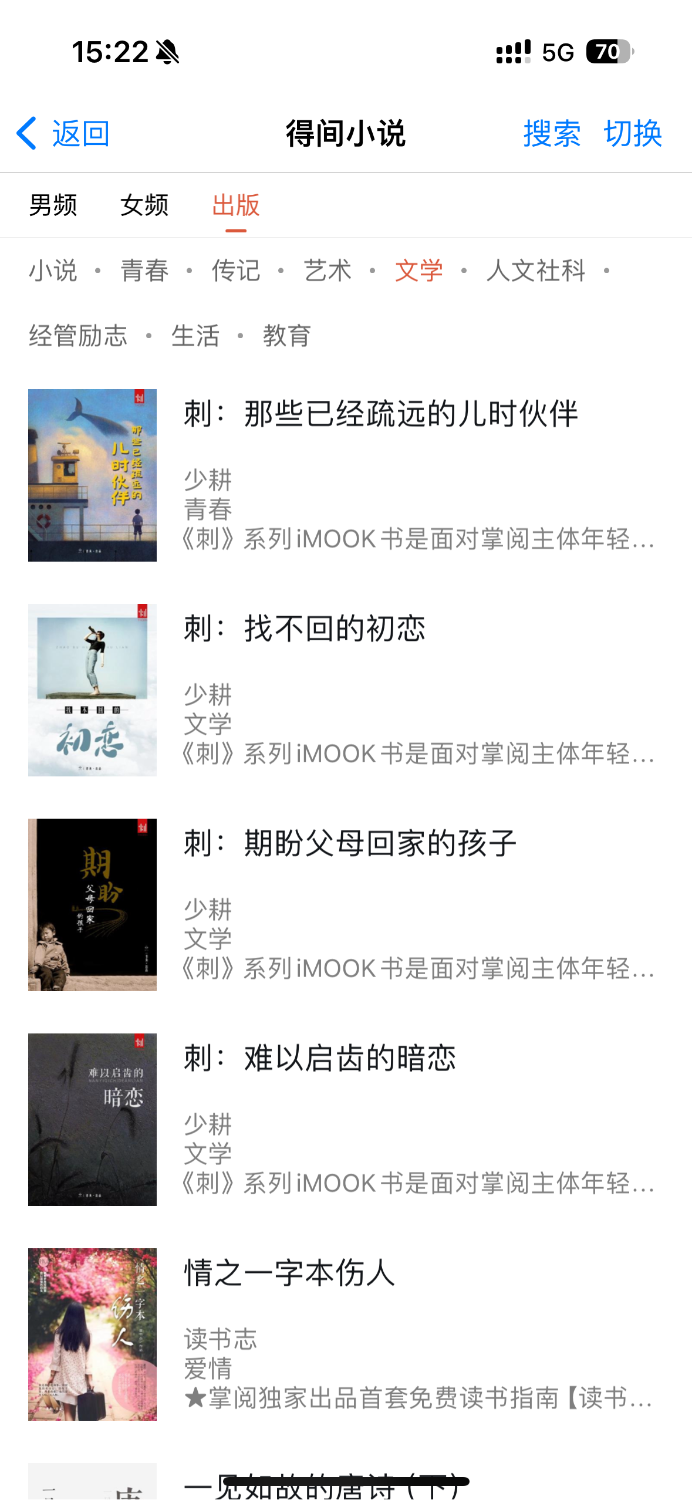The width and height of the screenshot is (692, 1500).
Task: Go back using the 返回 button
Action: tap(64, 133)
